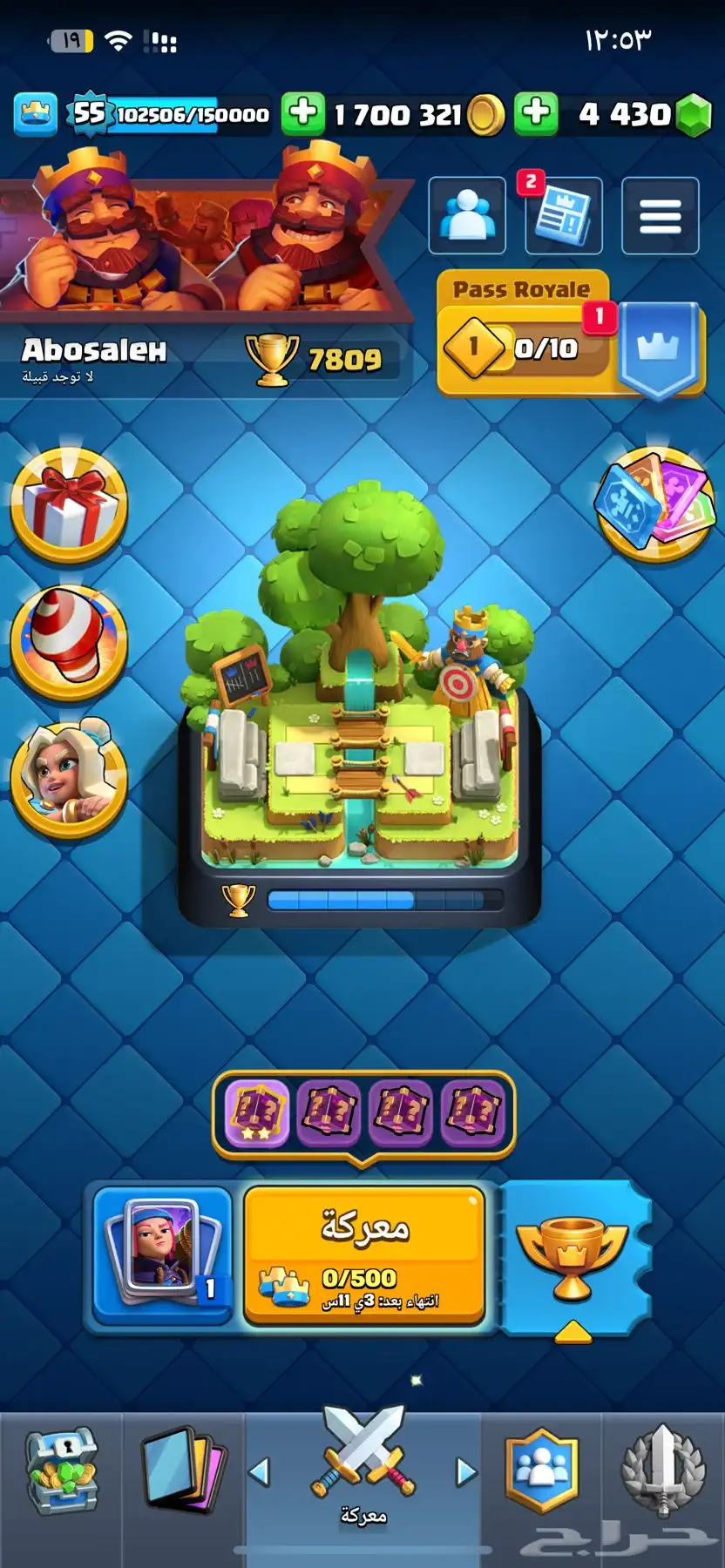Open the party horn event icon
725x1568 pixels.
coord(69,643)
